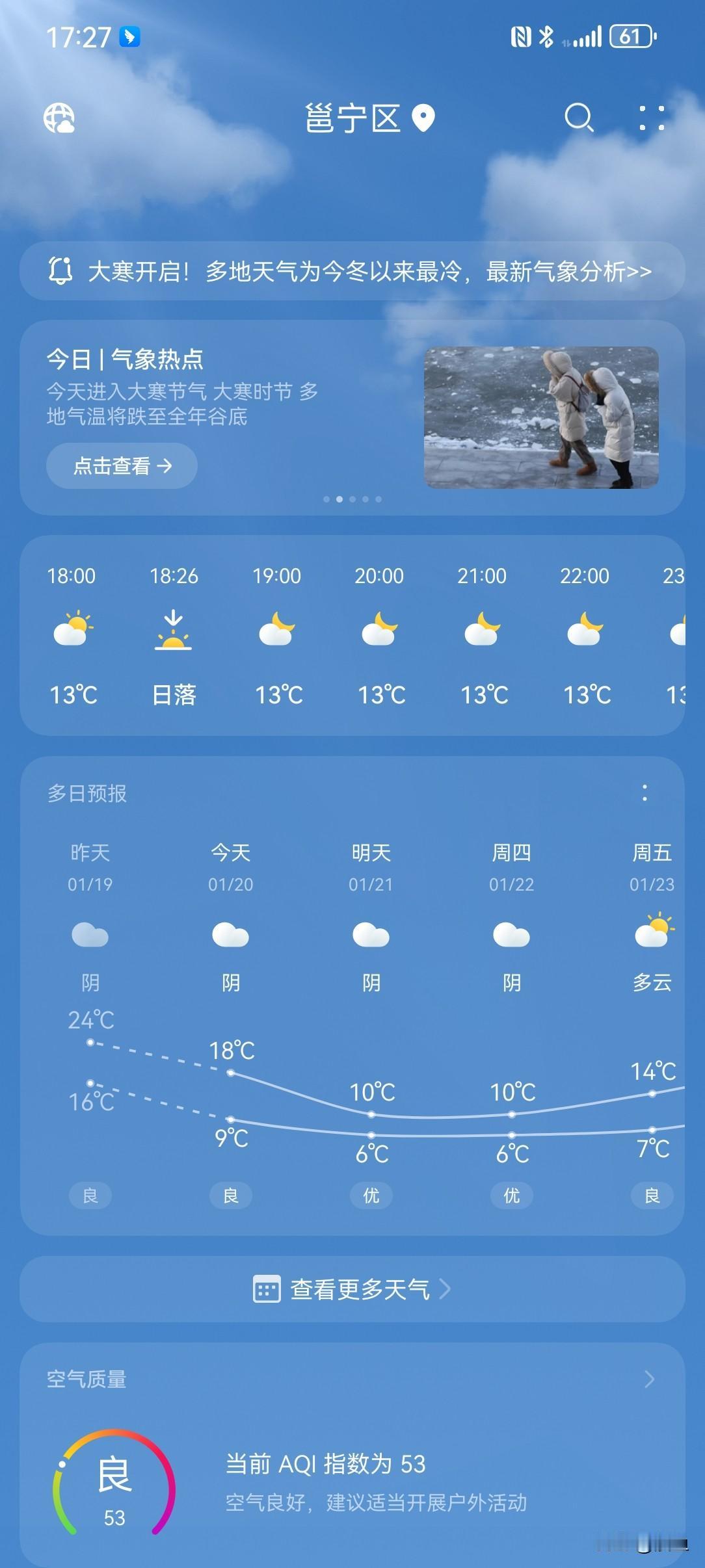705x1568 pixels.
Task: Select the sunset icon at 18:26
Action: (x=174, y=631)
